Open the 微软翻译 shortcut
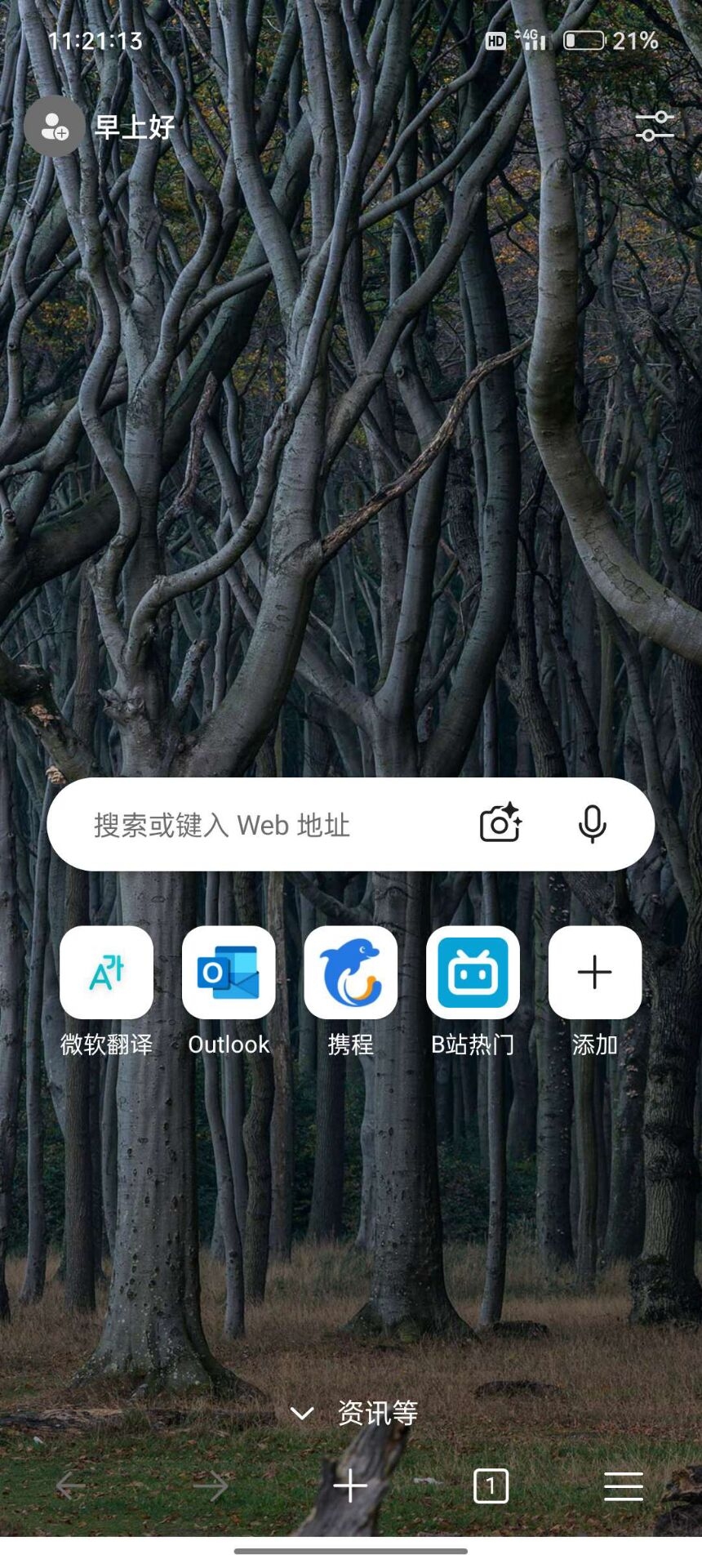This screenshot has width=702, height=1568. pos(106,973)
